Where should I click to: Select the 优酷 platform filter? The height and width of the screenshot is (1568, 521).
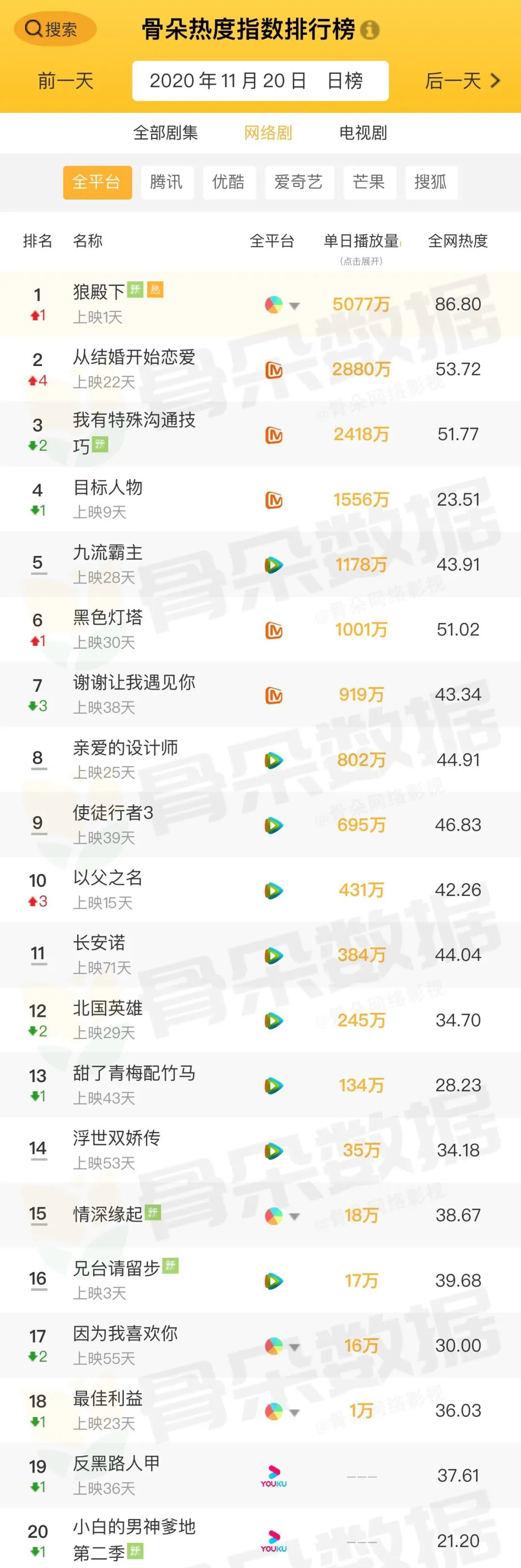click(x=229, y=182)
